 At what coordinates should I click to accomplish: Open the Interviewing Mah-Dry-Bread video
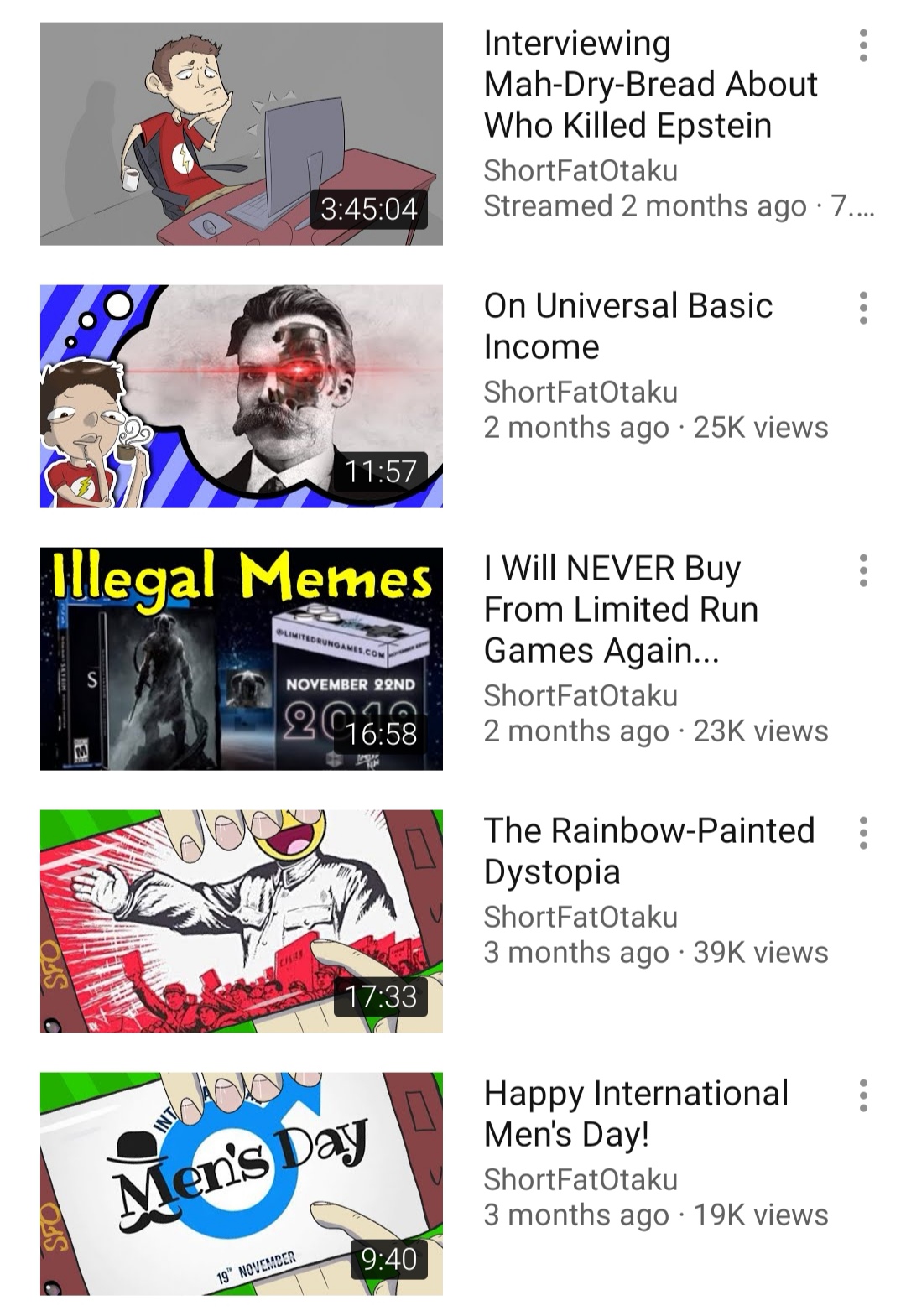tap(242, 134)
